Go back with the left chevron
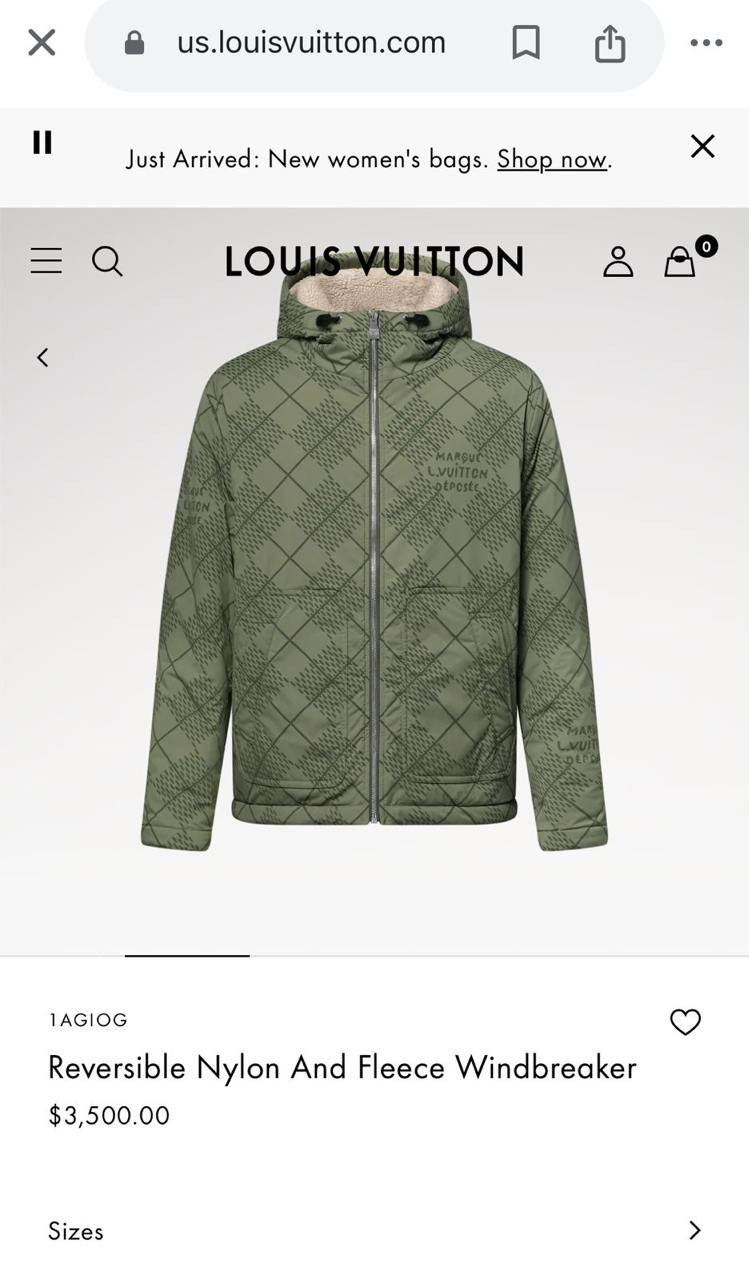The height and width of the screenshot is (1280, 749). 42,357
